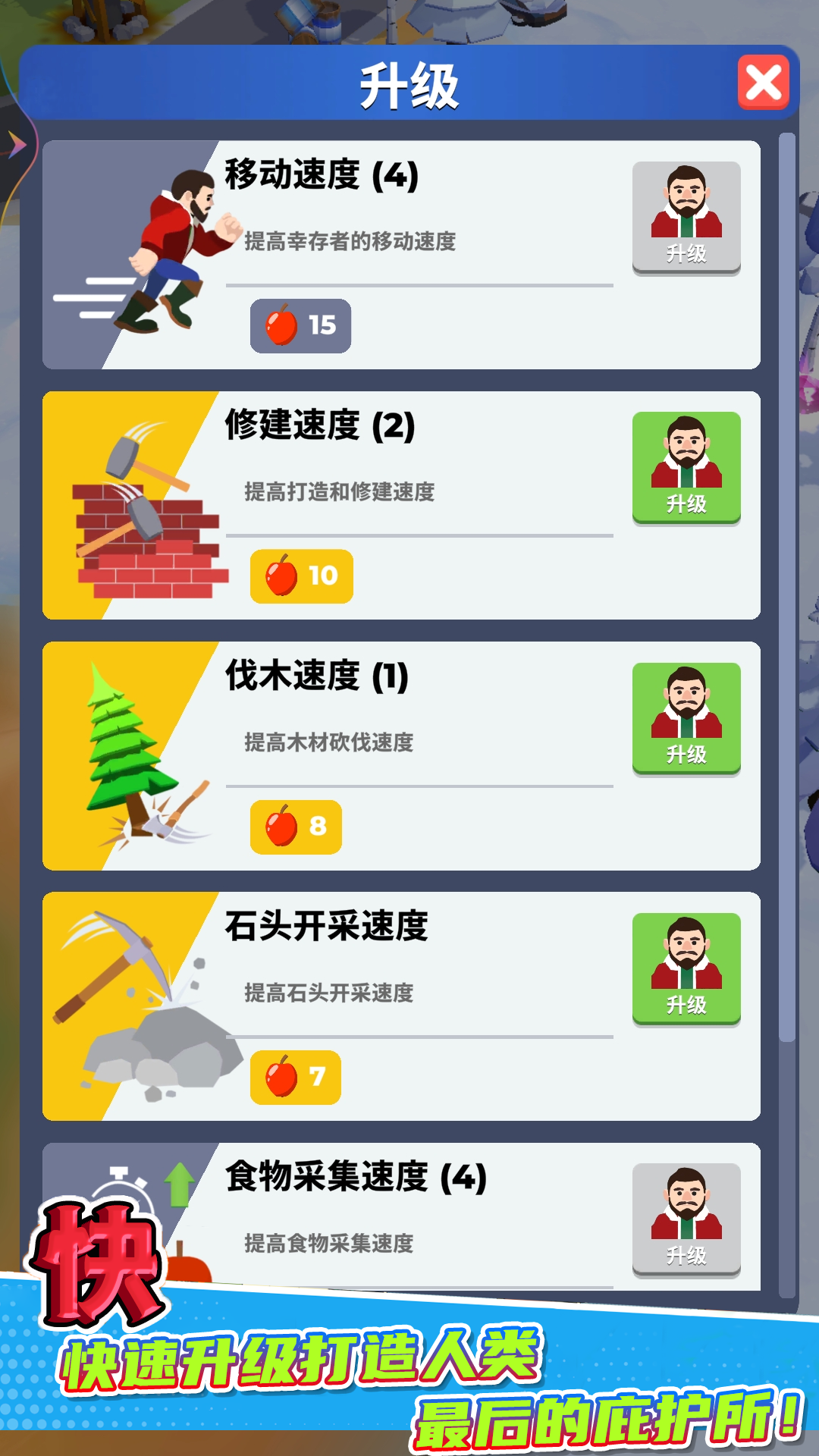Close the 升级 upgrade panel

[763, 83]
